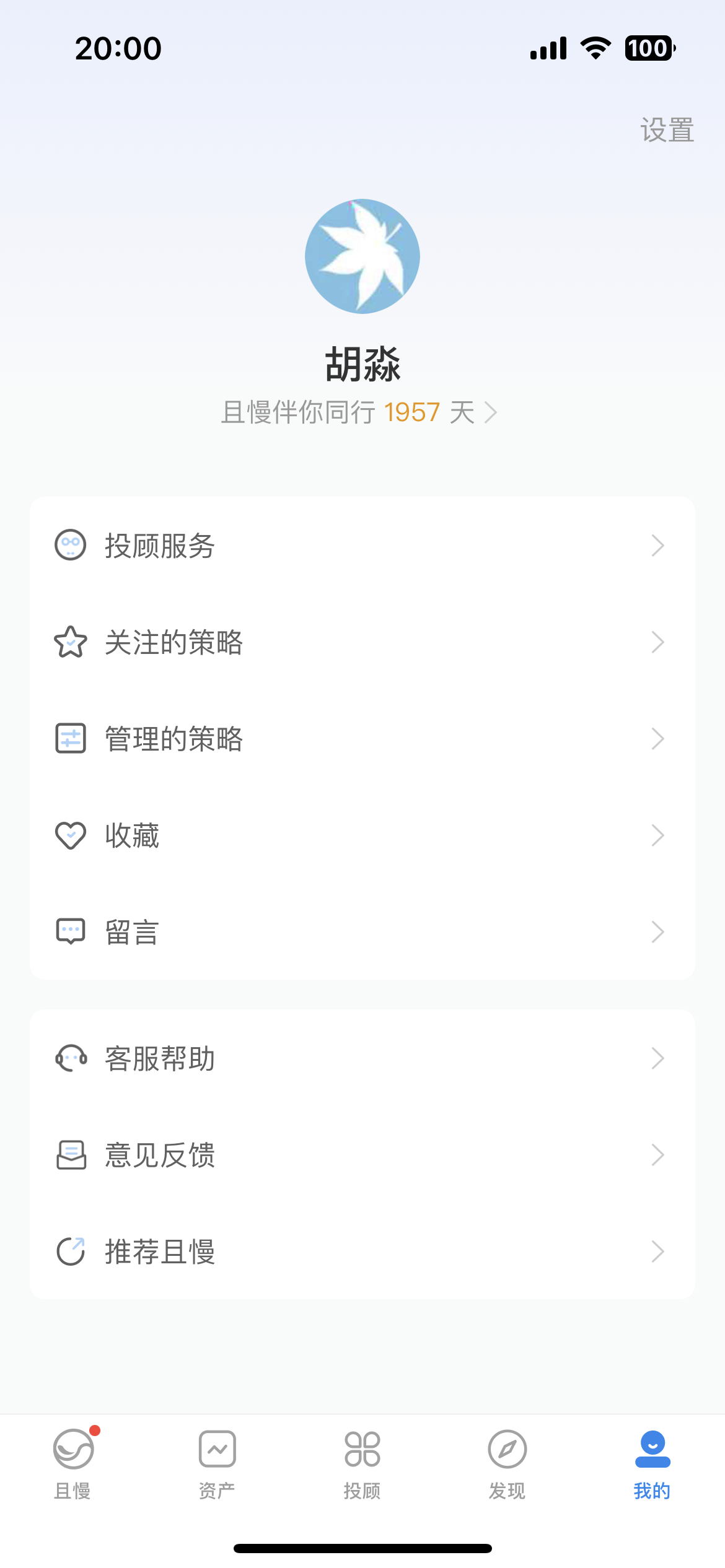The image size is (725, 1568).
Task: Open 设置 settings
Action: point(667,130)
